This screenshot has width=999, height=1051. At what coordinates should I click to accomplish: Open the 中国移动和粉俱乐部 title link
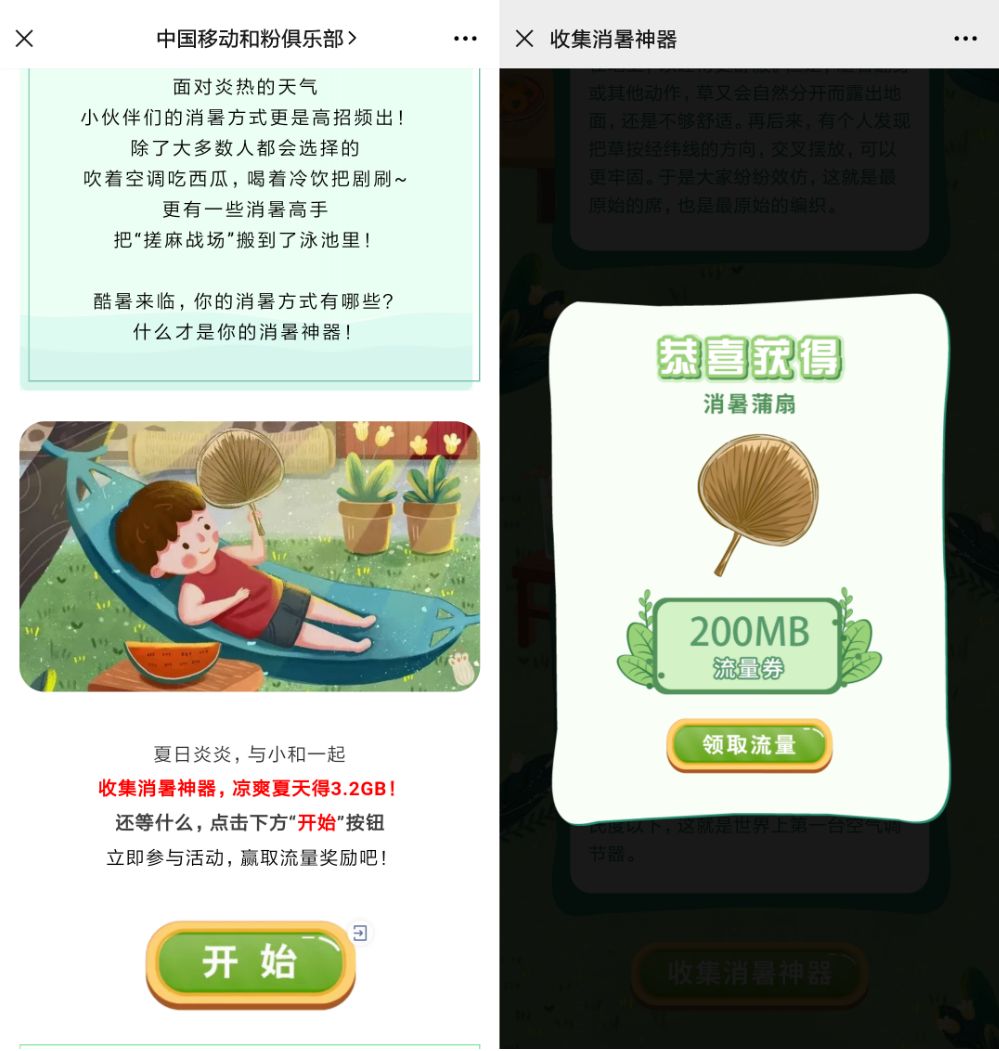coord(256,38)
